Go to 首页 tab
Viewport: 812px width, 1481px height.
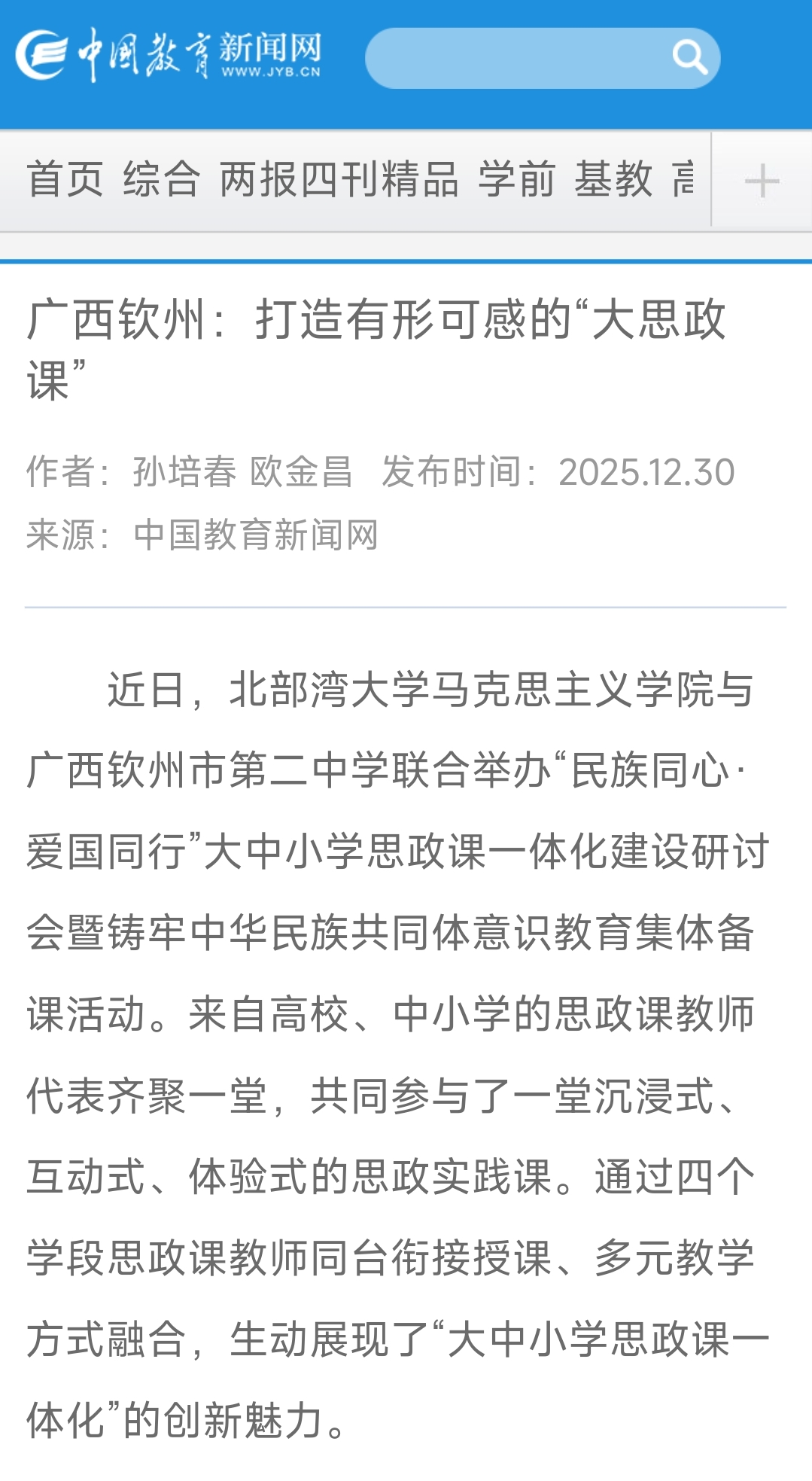point(65,180)
